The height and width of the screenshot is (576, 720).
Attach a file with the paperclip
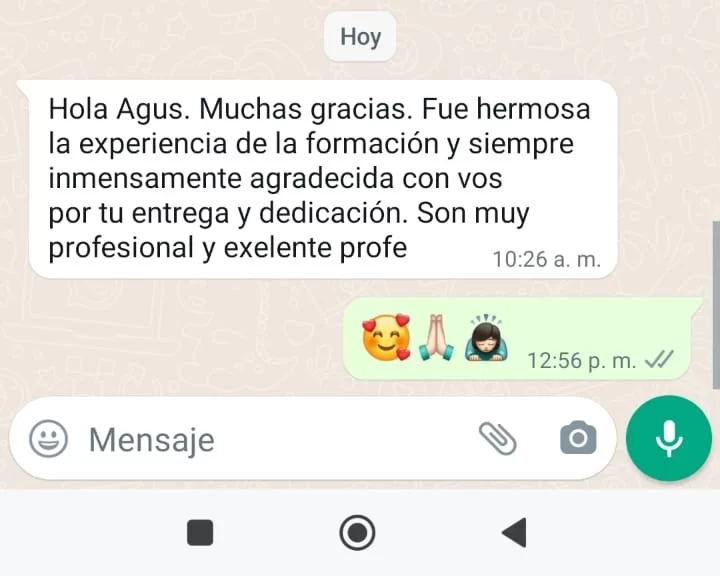coord(497,438)
